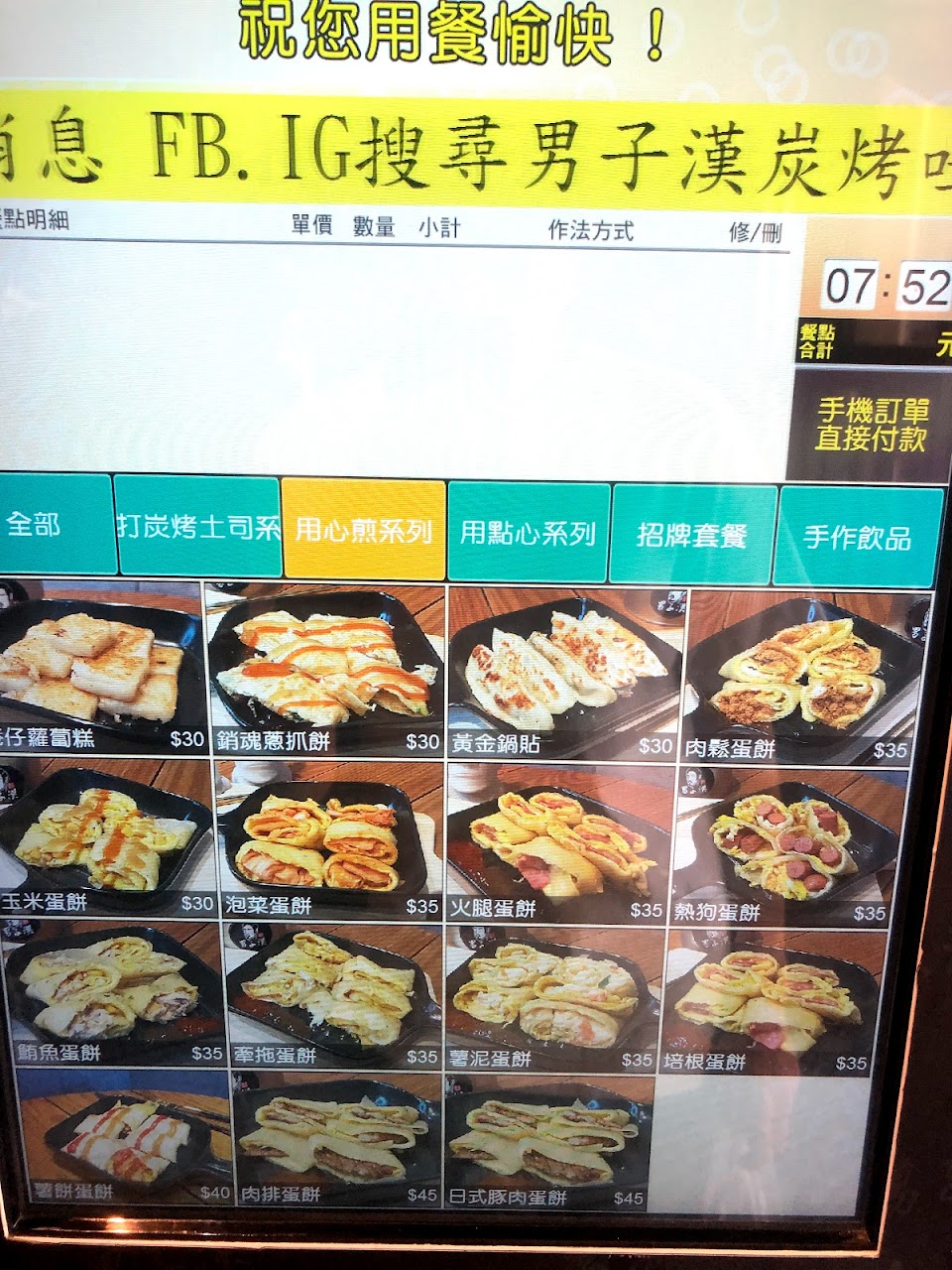Choose 薯泥蛋餅 from the menu
The height and width of the screenshot is (1270, 952).
click(550, 1000)
